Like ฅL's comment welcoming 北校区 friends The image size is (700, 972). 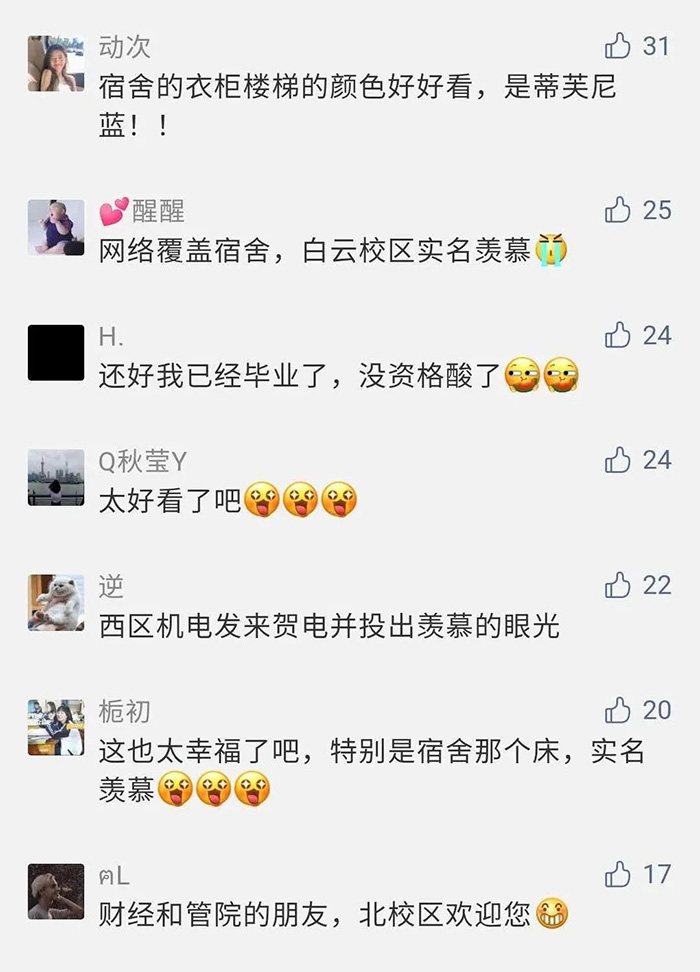(x=618, y=874)
